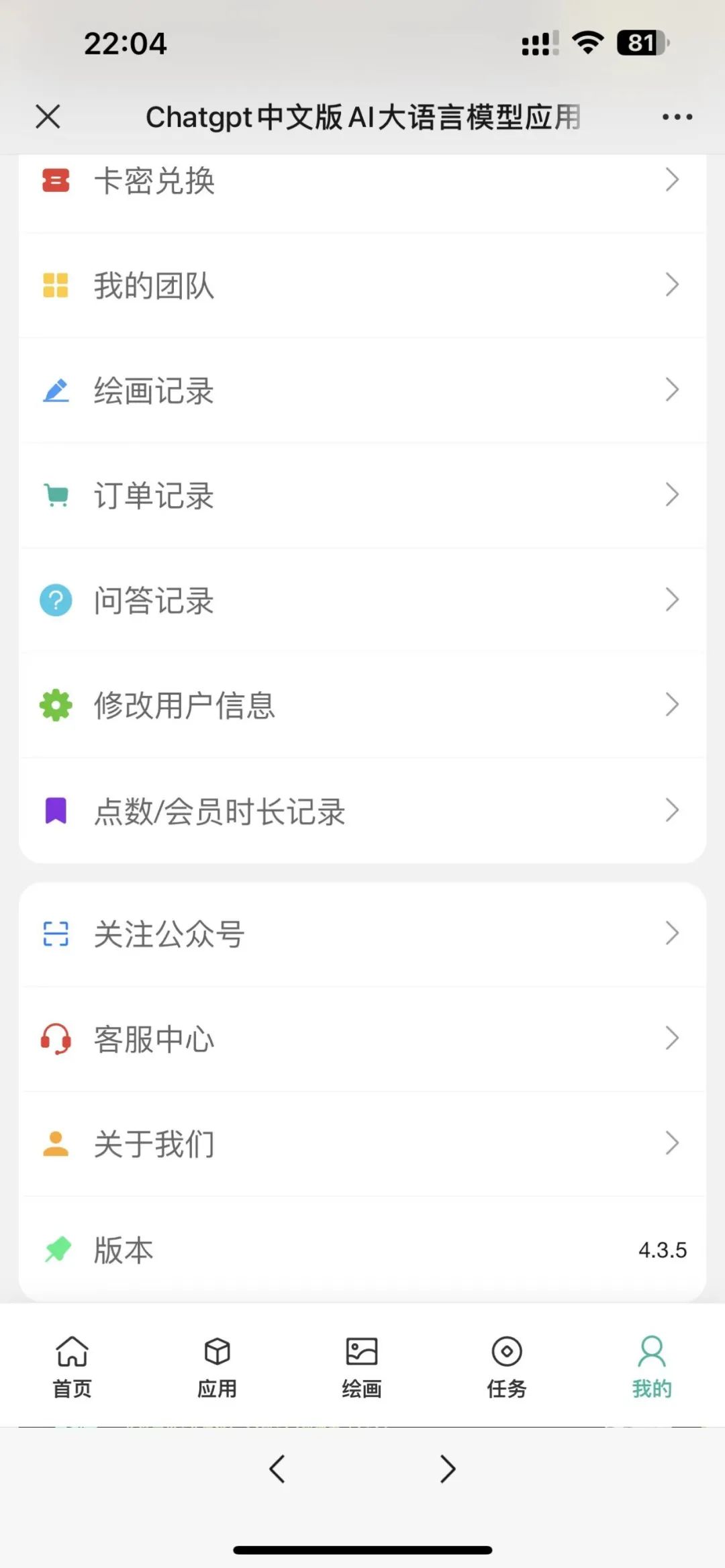Go forward with the browser forward arrow
The image size is (725, 1568).
tap(448, 1469)
